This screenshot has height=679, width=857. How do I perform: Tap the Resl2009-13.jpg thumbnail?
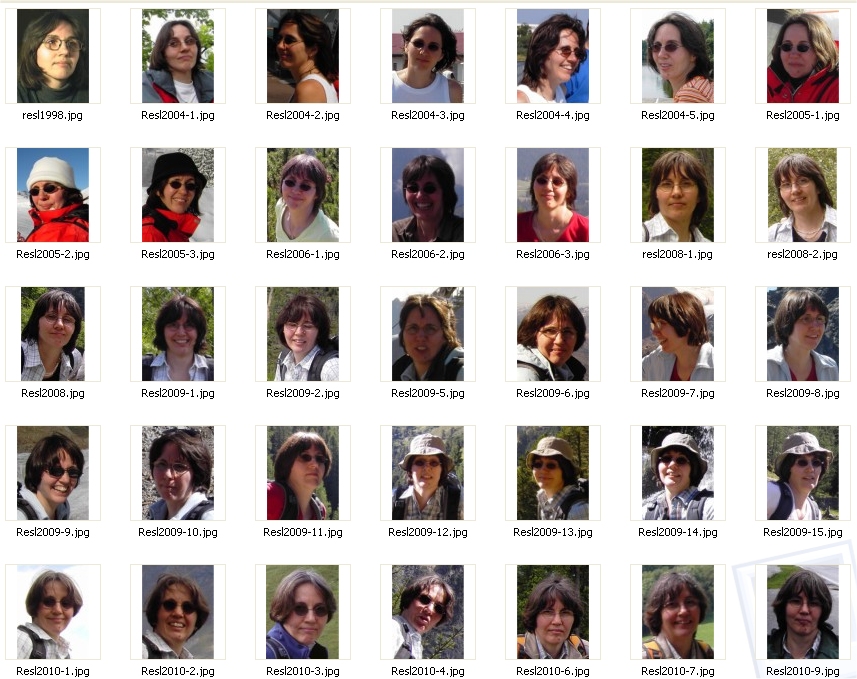pos(553,473)
